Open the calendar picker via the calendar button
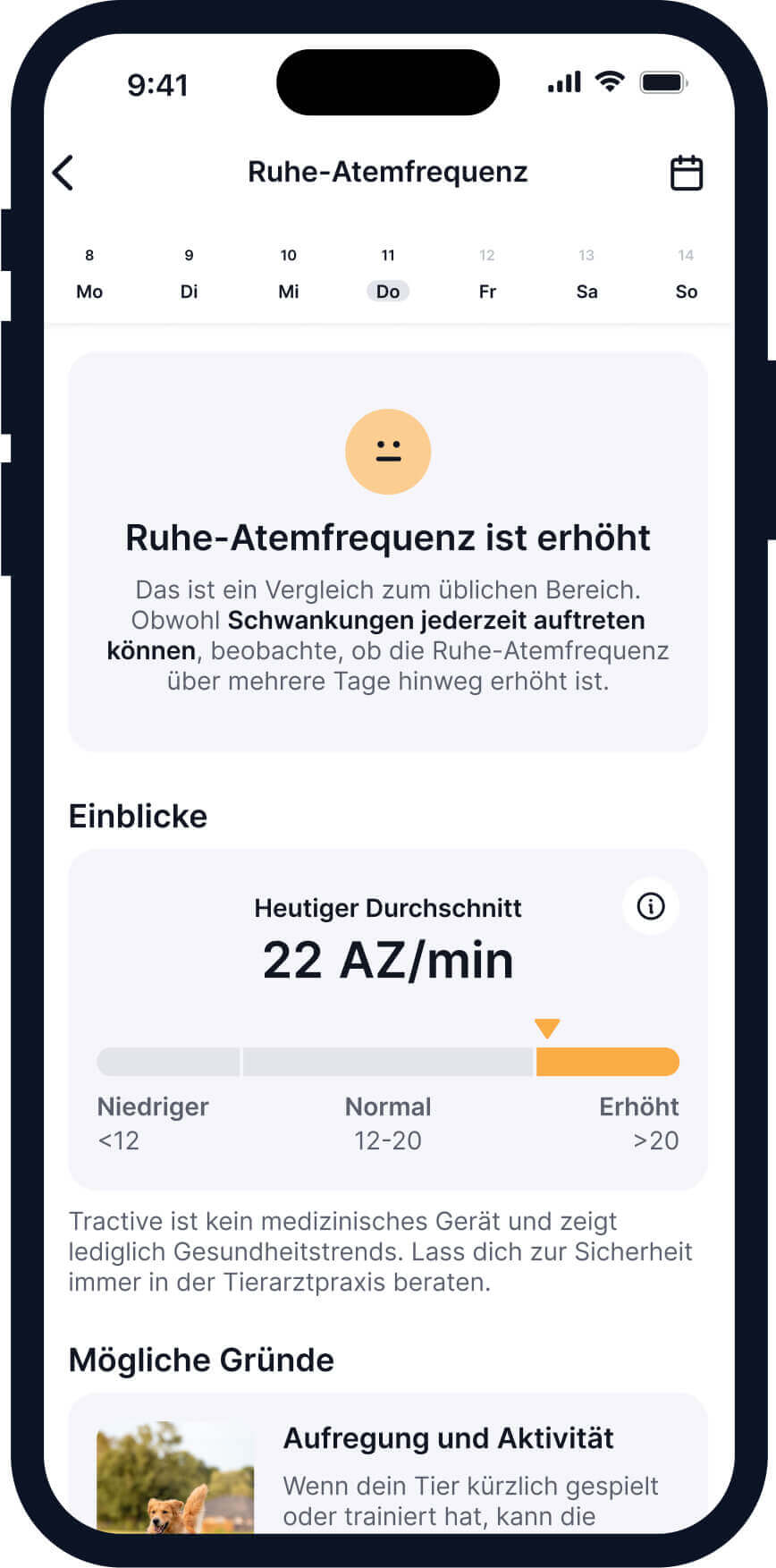Image resolution: width=776 pixels, height=1568 pixels. point(685,172)
